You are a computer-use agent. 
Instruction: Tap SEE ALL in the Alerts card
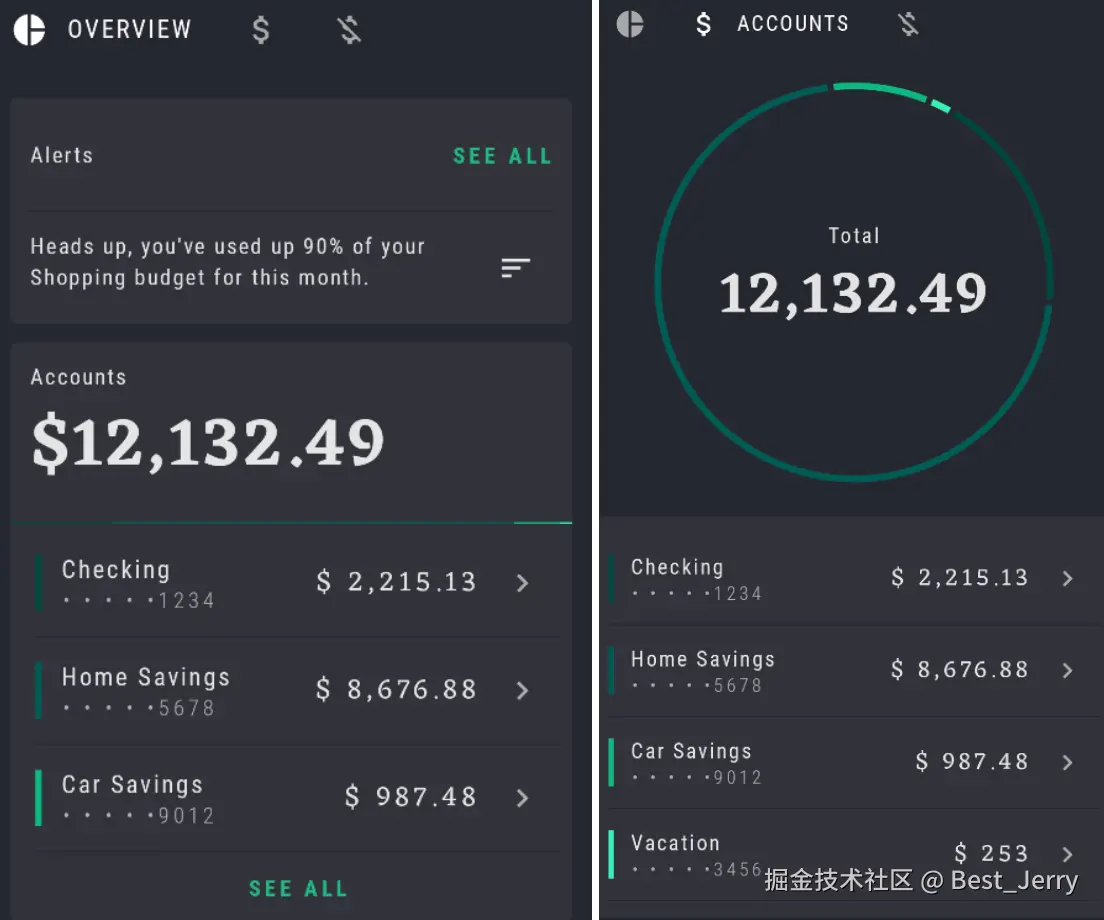pyautogui.click(x=501, y=156)
